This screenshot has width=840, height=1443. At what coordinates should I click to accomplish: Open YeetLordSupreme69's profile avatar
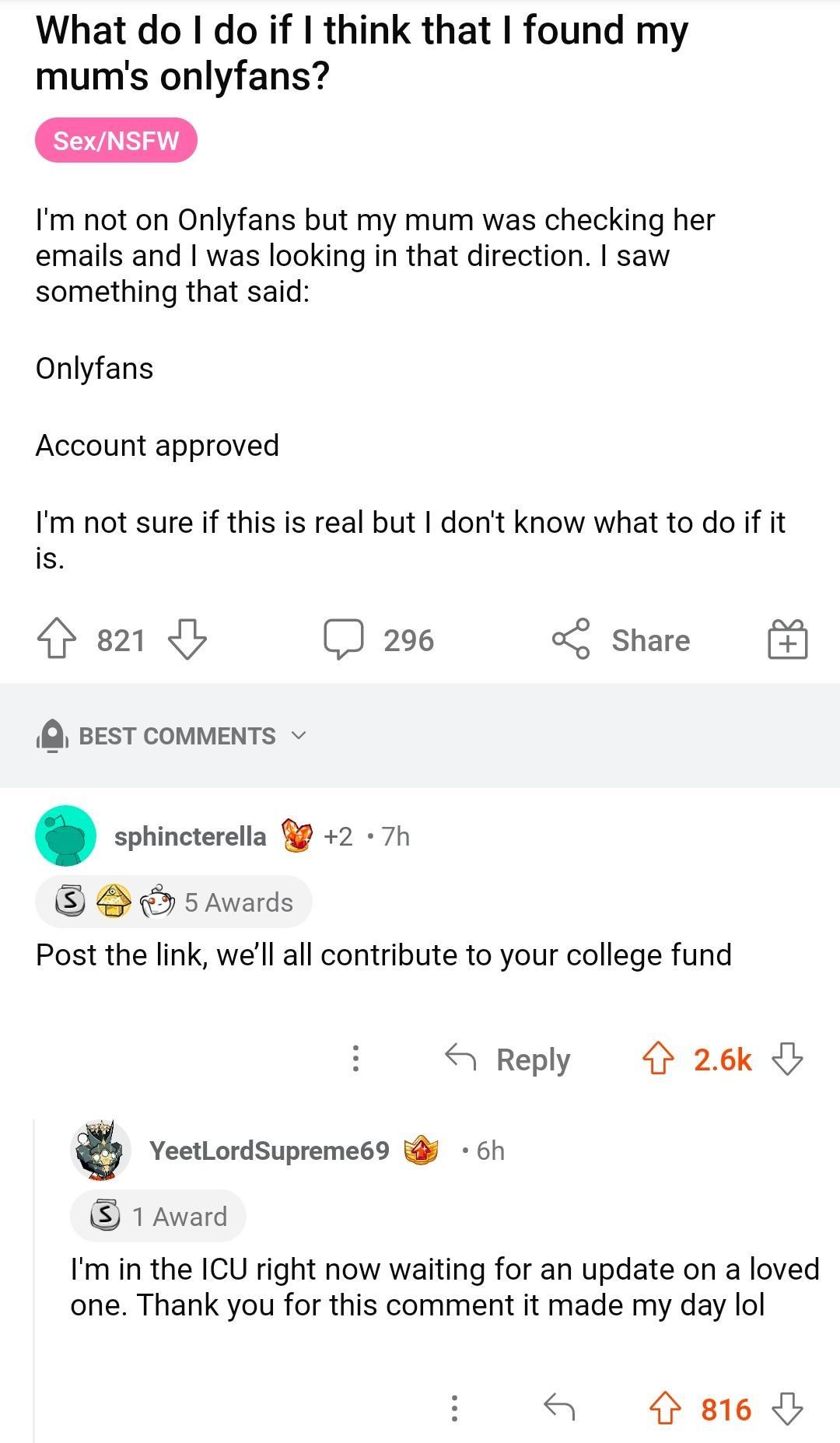pos(100,1152)
